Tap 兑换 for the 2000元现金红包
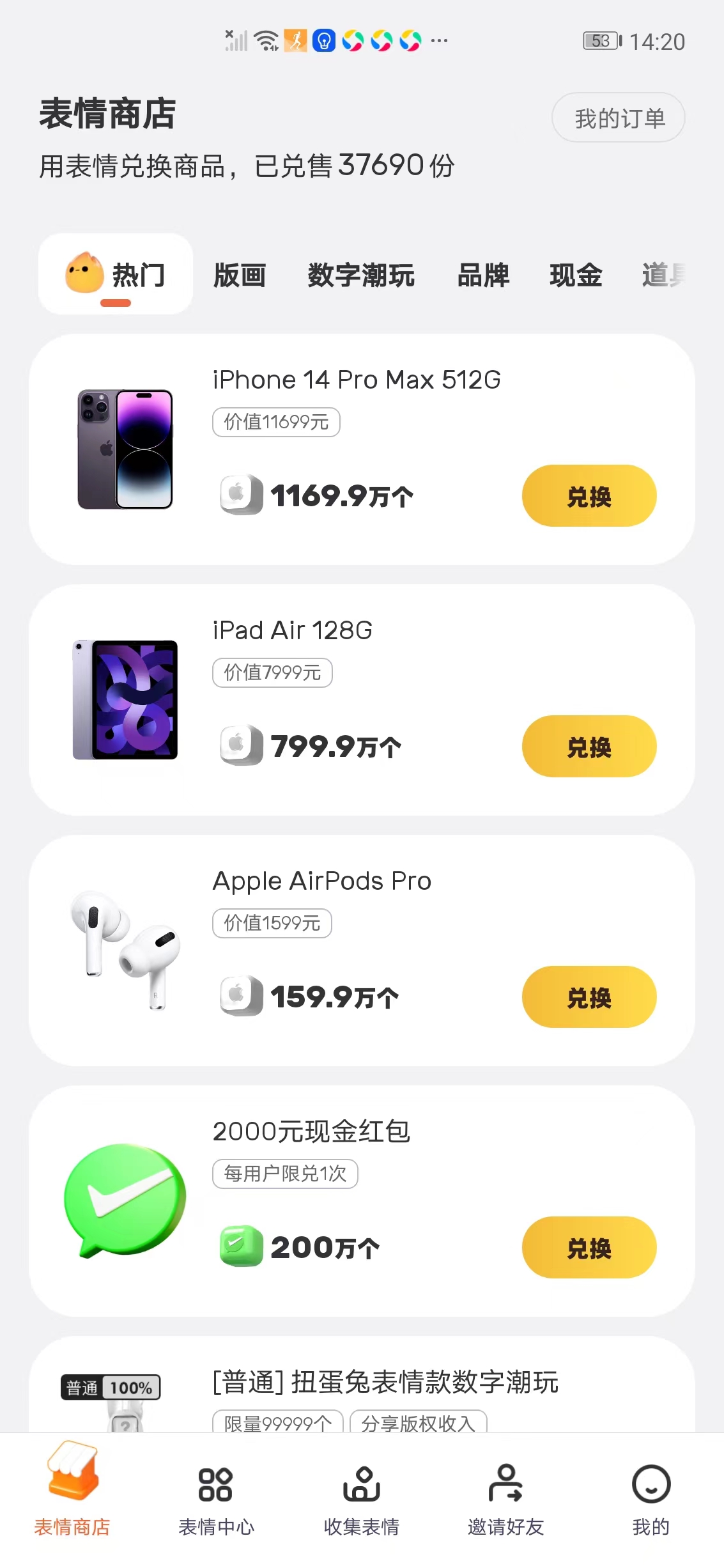 (x=589, y=1246)
